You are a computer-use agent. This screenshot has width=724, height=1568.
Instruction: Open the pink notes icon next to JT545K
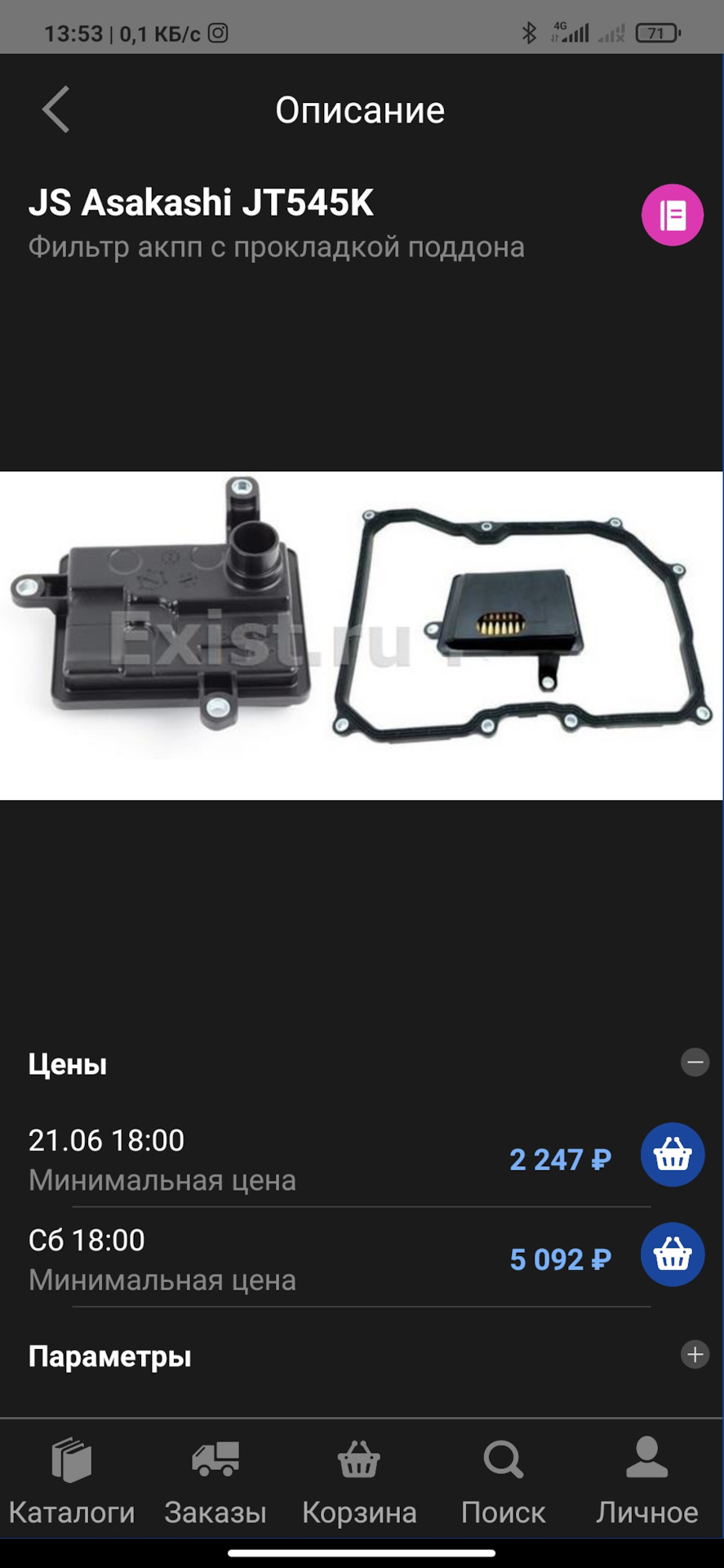click(x=672, y=216)
